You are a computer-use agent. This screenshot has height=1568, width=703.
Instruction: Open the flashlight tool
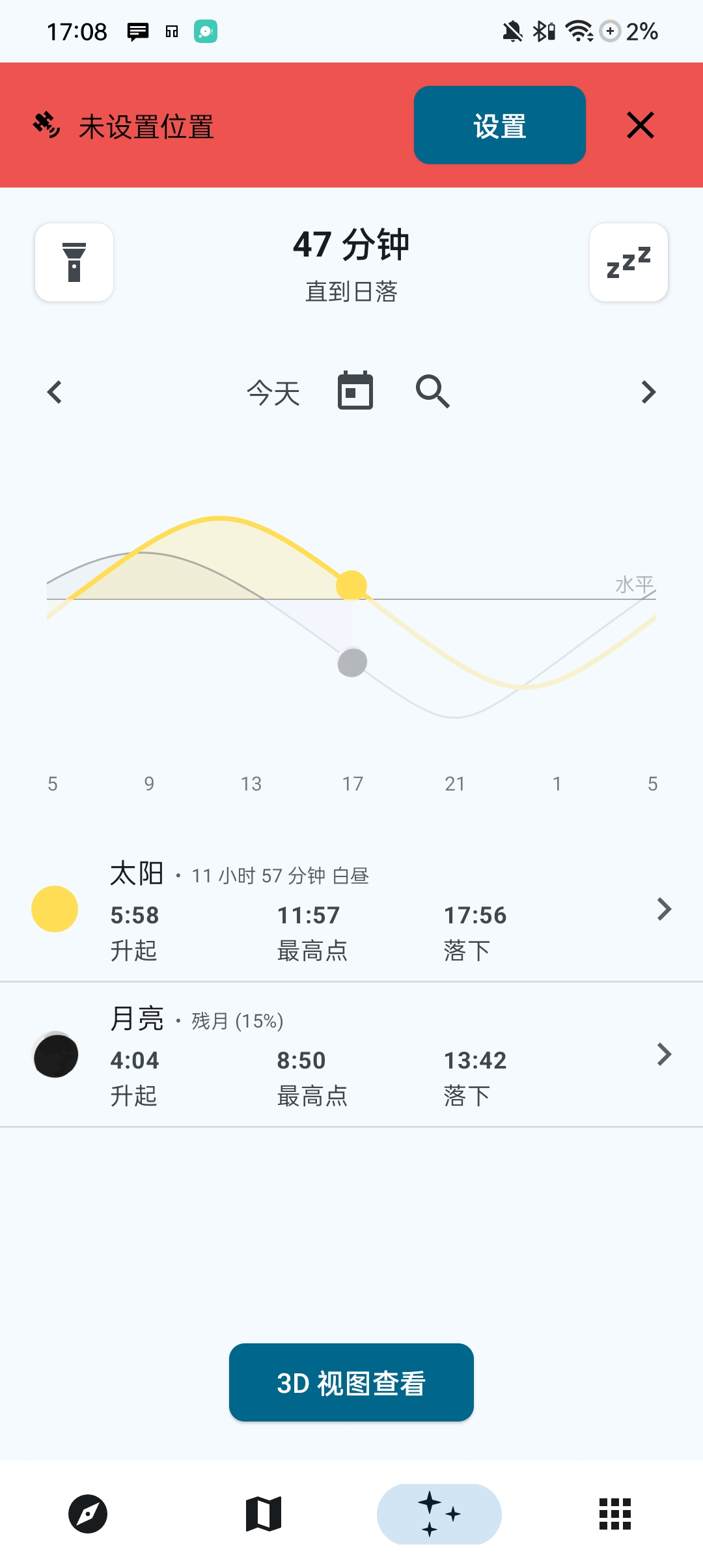pyautogui.click(x=74, y=262)
